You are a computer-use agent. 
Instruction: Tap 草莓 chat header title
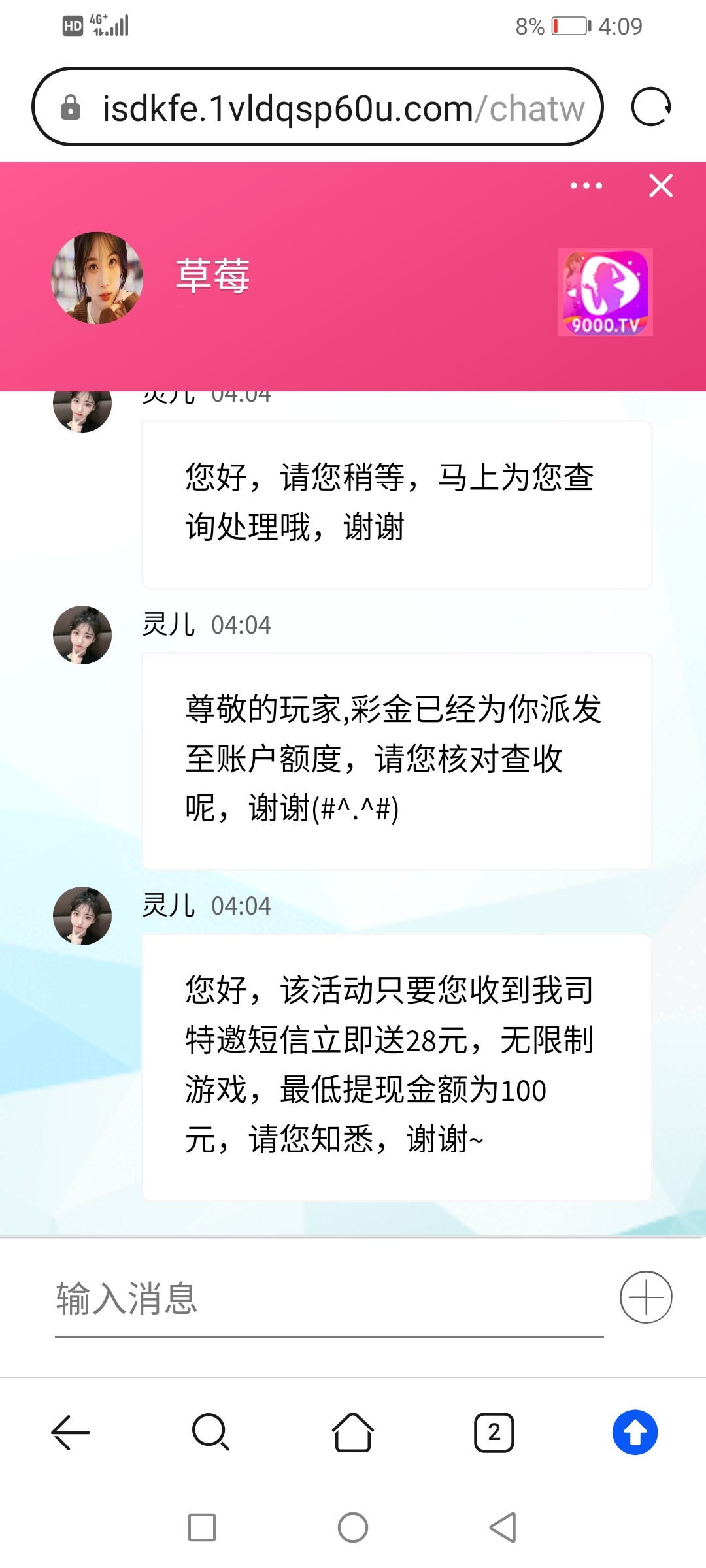(x=212, y=276)
